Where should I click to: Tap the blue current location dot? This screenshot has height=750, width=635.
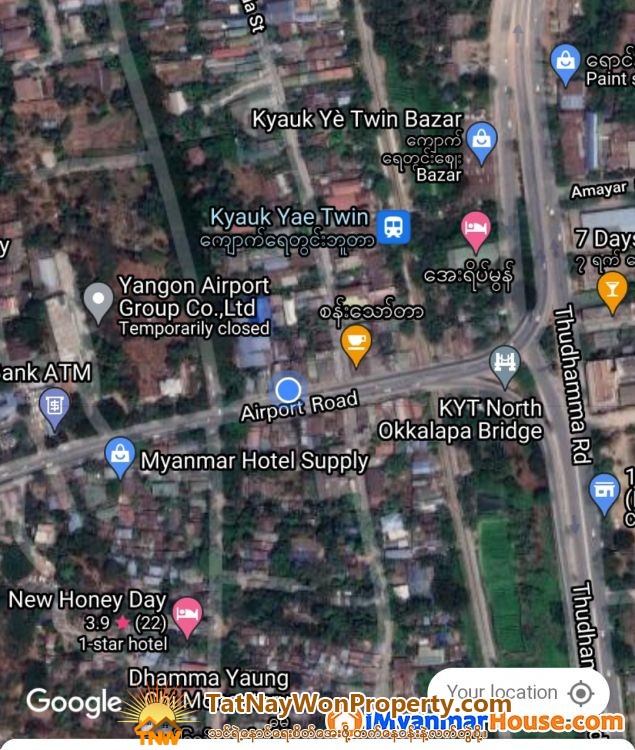pos(288,389)
